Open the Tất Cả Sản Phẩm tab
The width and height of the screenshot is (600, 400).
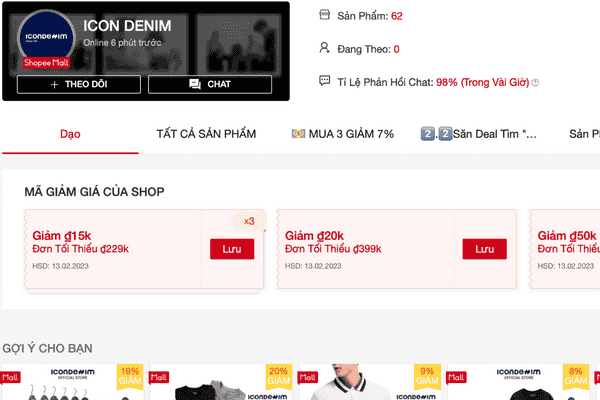point(206,134)
